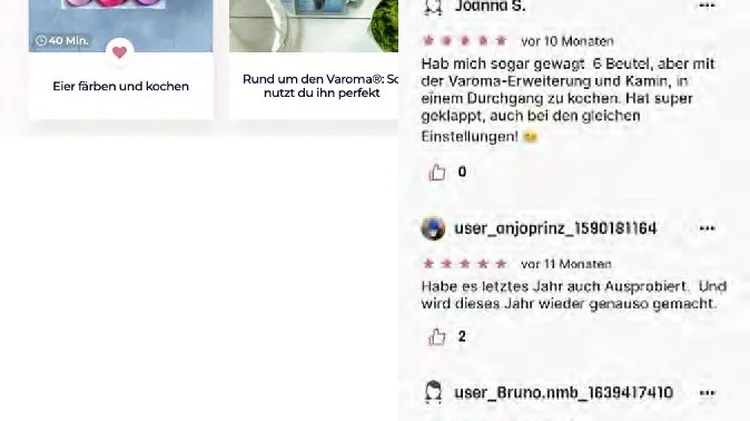View user_anjaprinz_1590181164's profile

555,228
